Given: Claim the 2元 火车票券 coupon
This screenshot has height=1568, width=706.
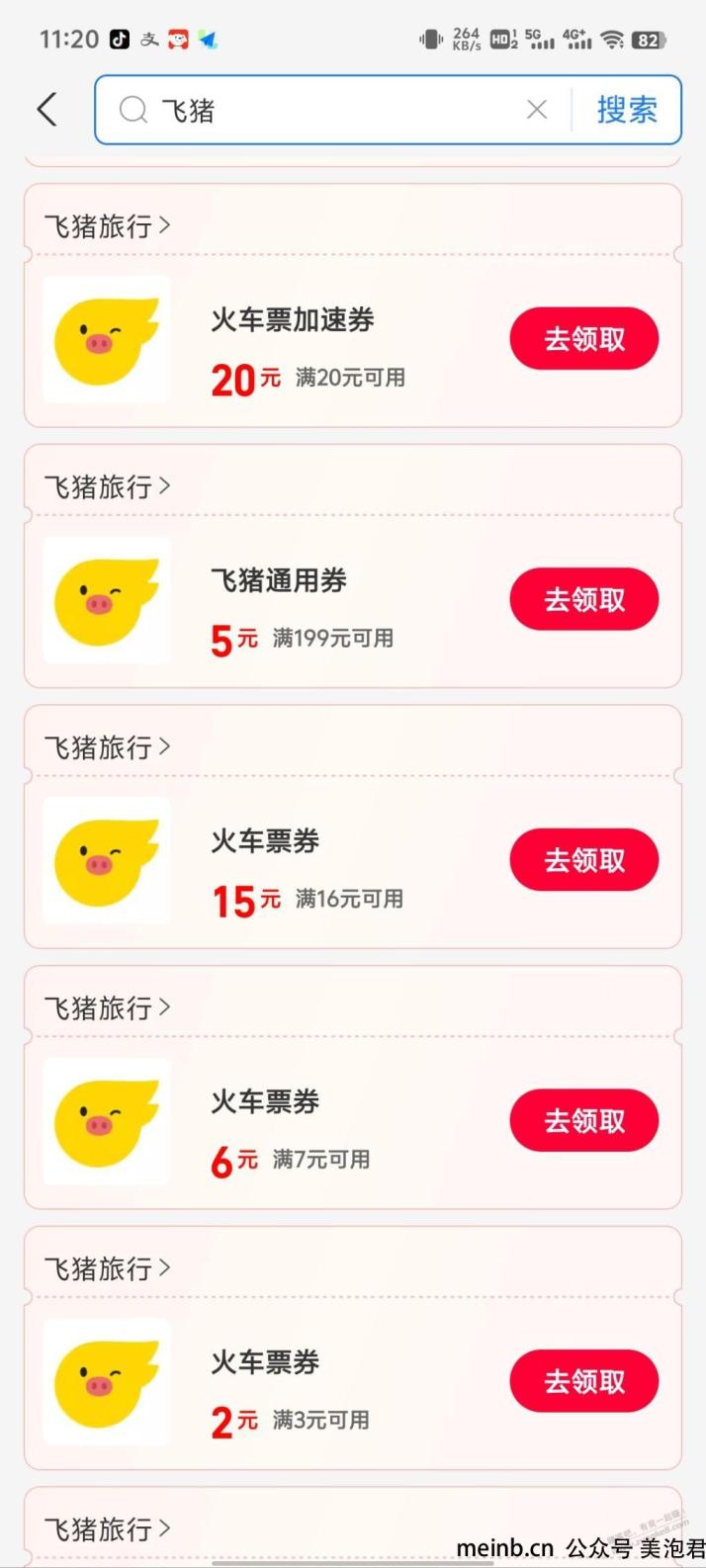Looking at the screenshot, I should pyautogui.click(x=584, y=1381).
